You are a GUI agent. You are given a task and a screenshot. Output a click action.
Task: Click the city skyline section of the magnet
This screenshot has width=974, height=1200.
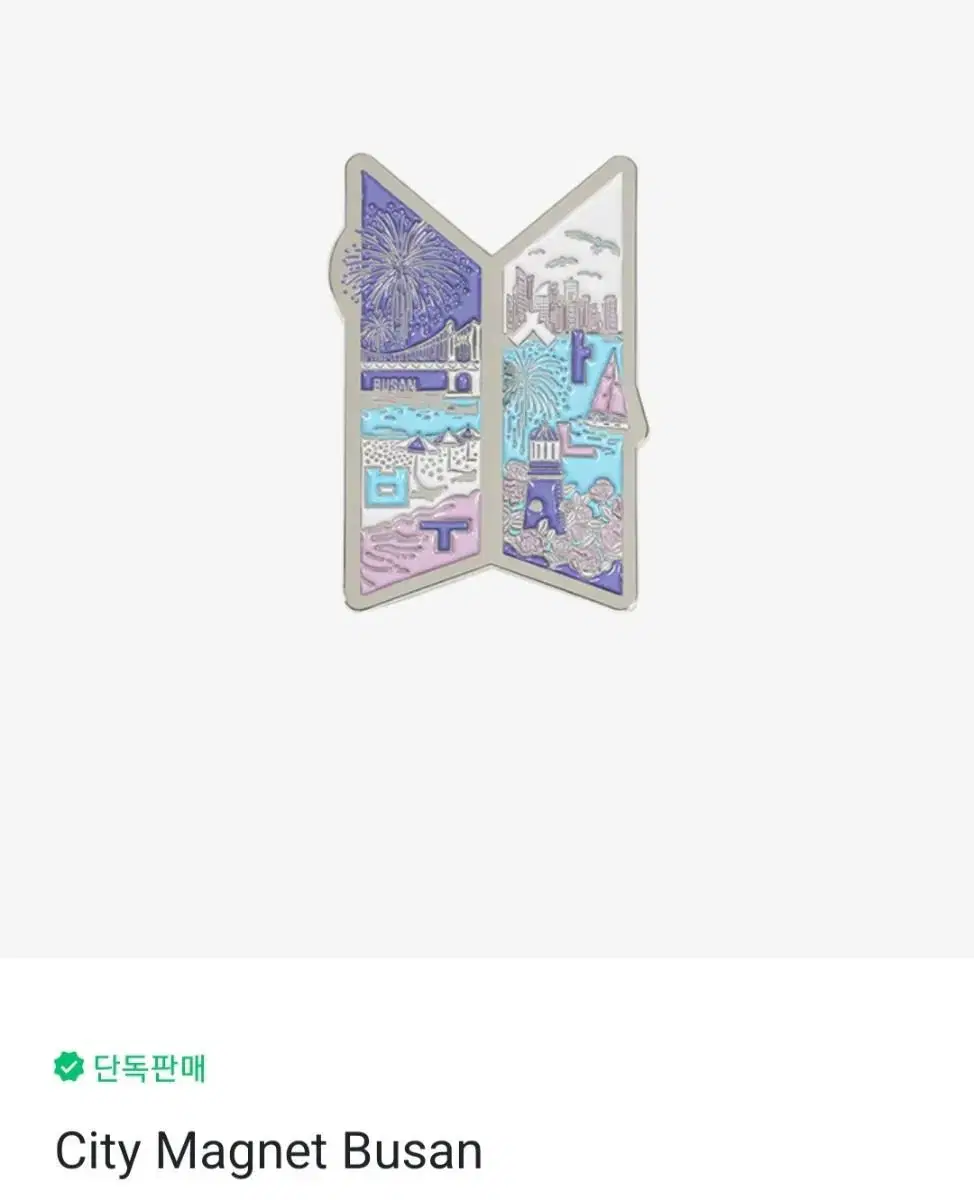pyautogui.click(x=560, y=300)
